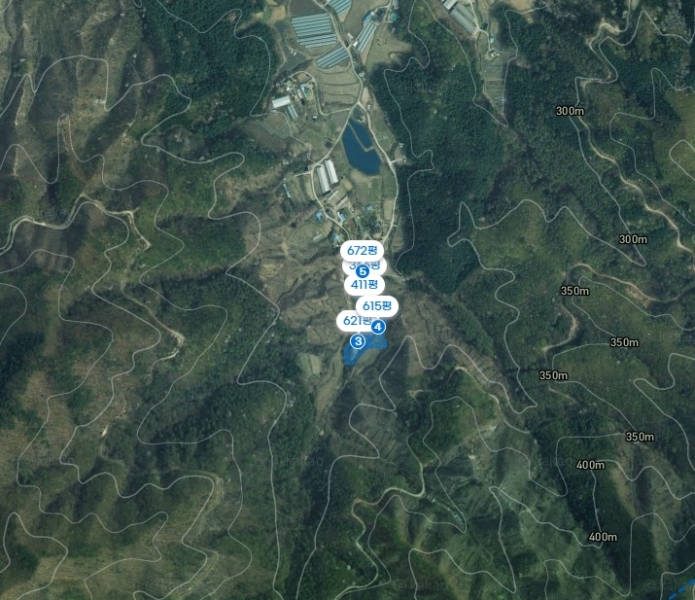The image size is (695, 600).
Task: Select map marker number 5
Action: [362, 271]
